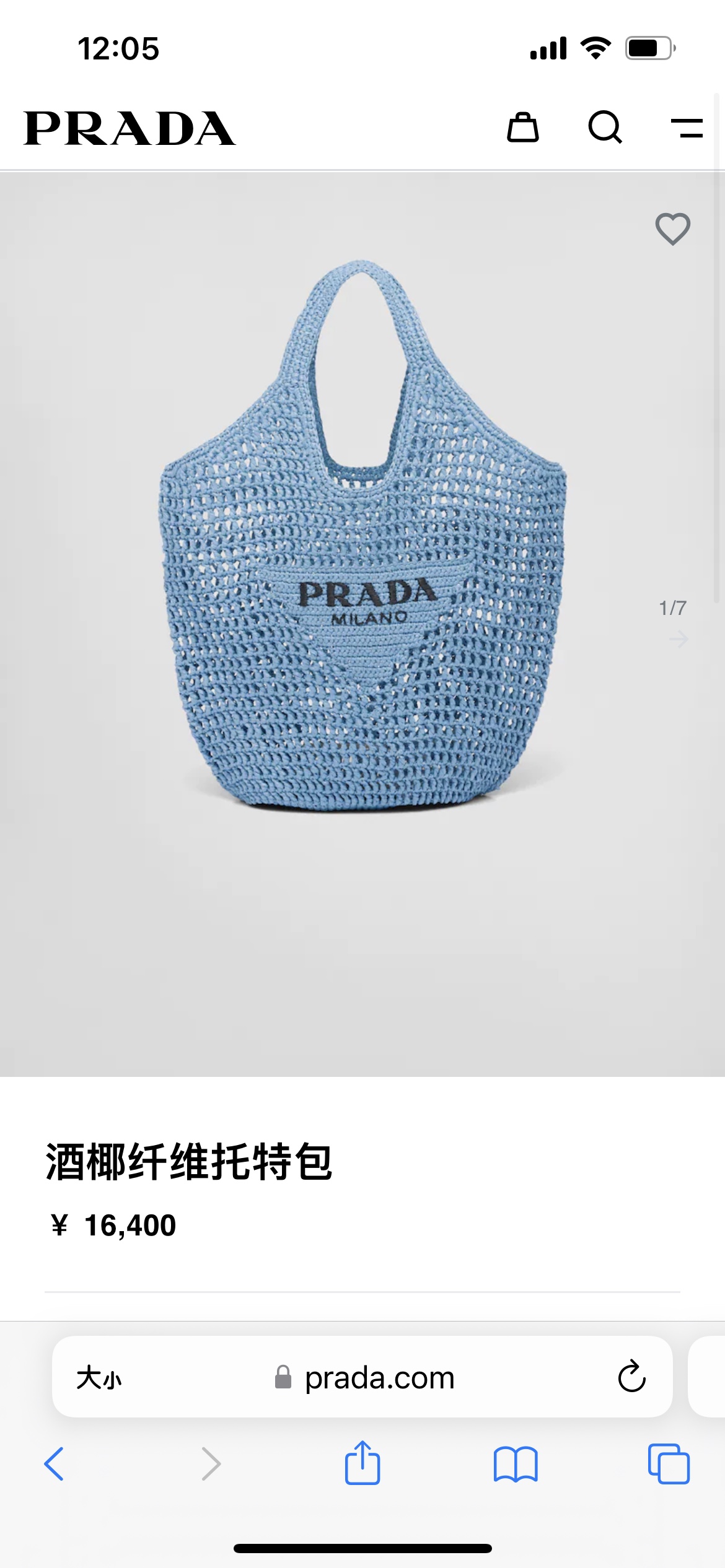Share this page
This screenshot has height=1568, width=725.
coord(362,1463)
